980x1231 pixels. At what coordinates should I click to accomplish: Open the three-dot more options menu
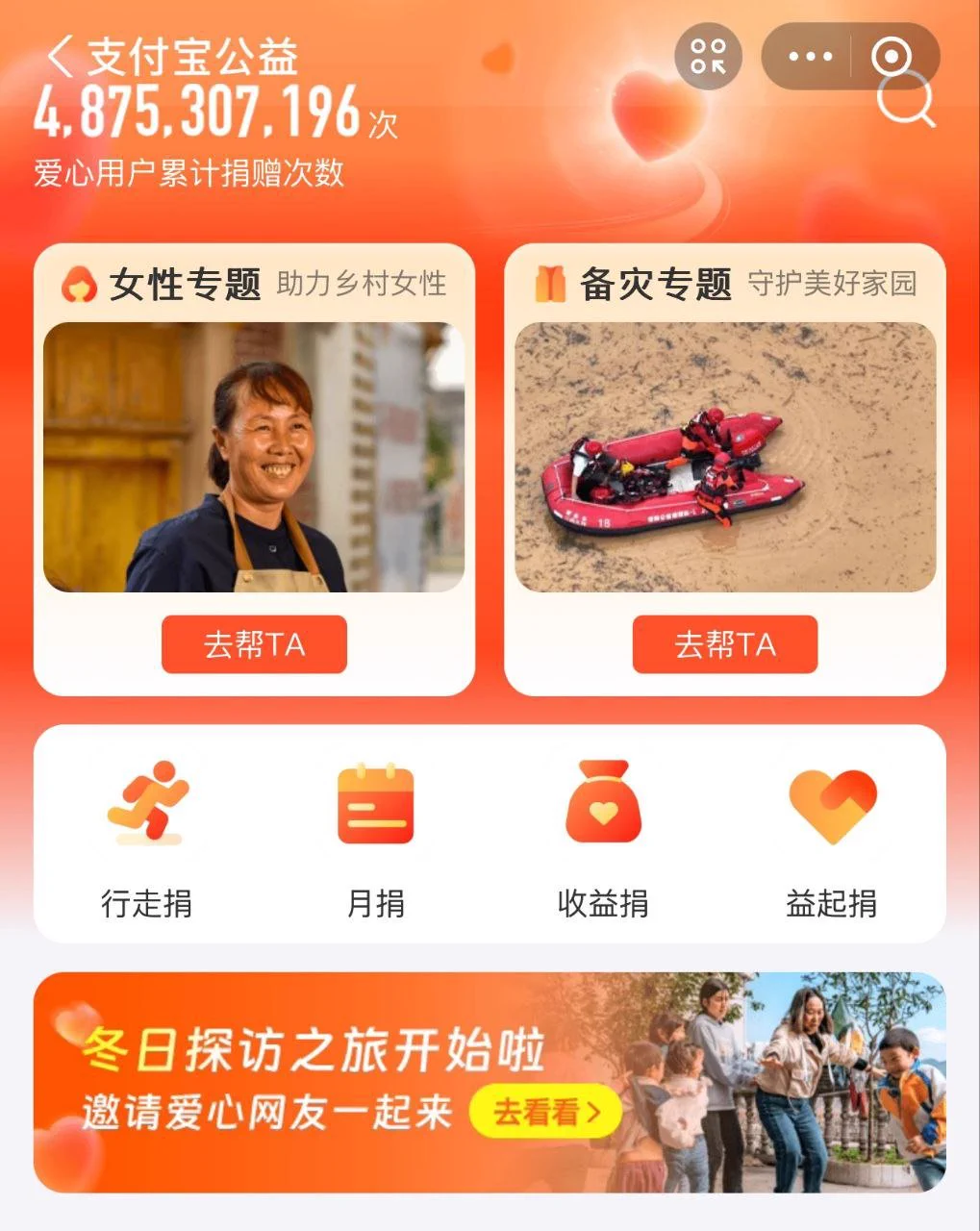tap(810, 57)
